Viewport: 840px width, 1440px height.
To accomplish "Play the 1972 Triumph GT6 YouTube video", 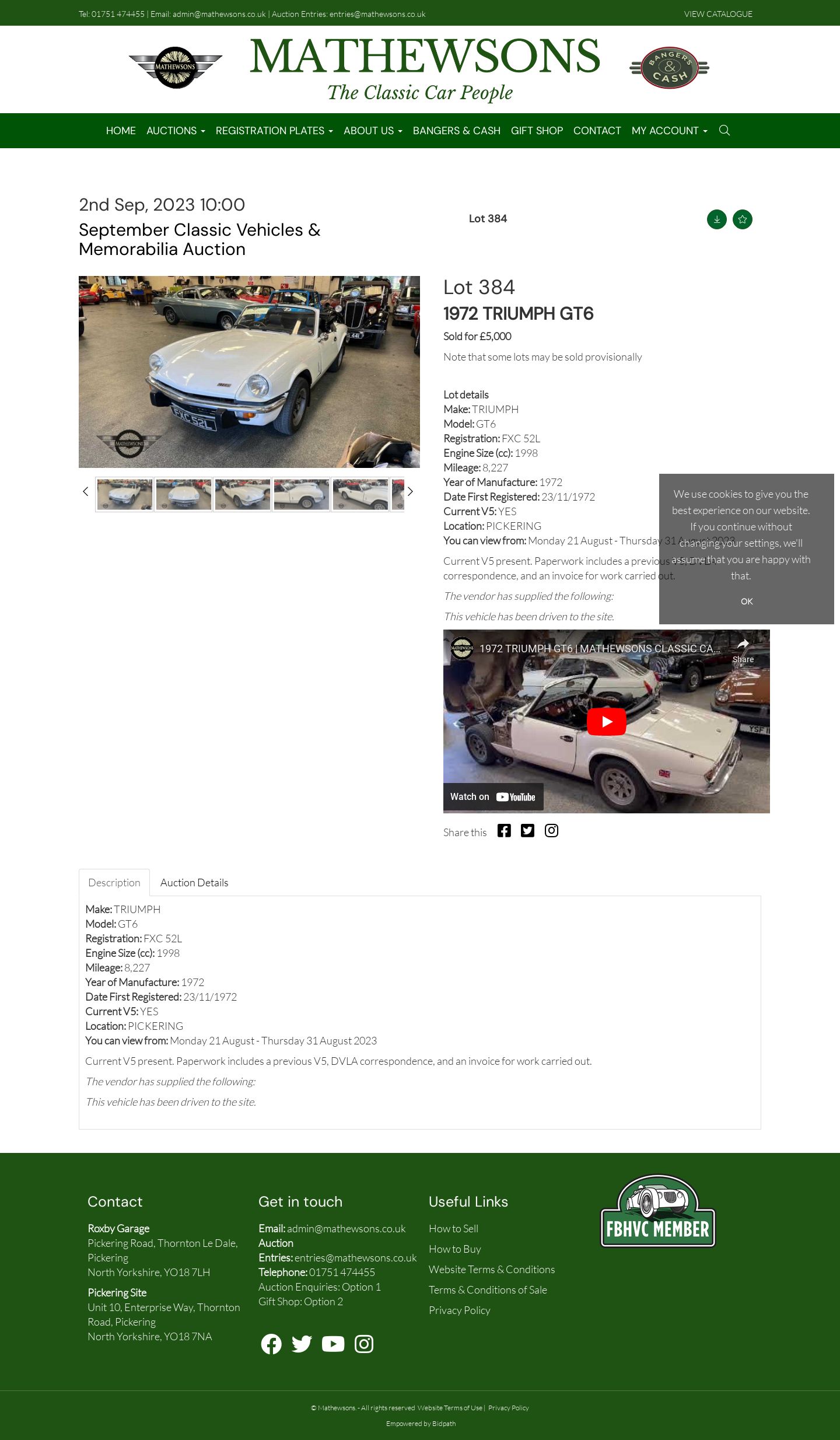I will 607,722.
